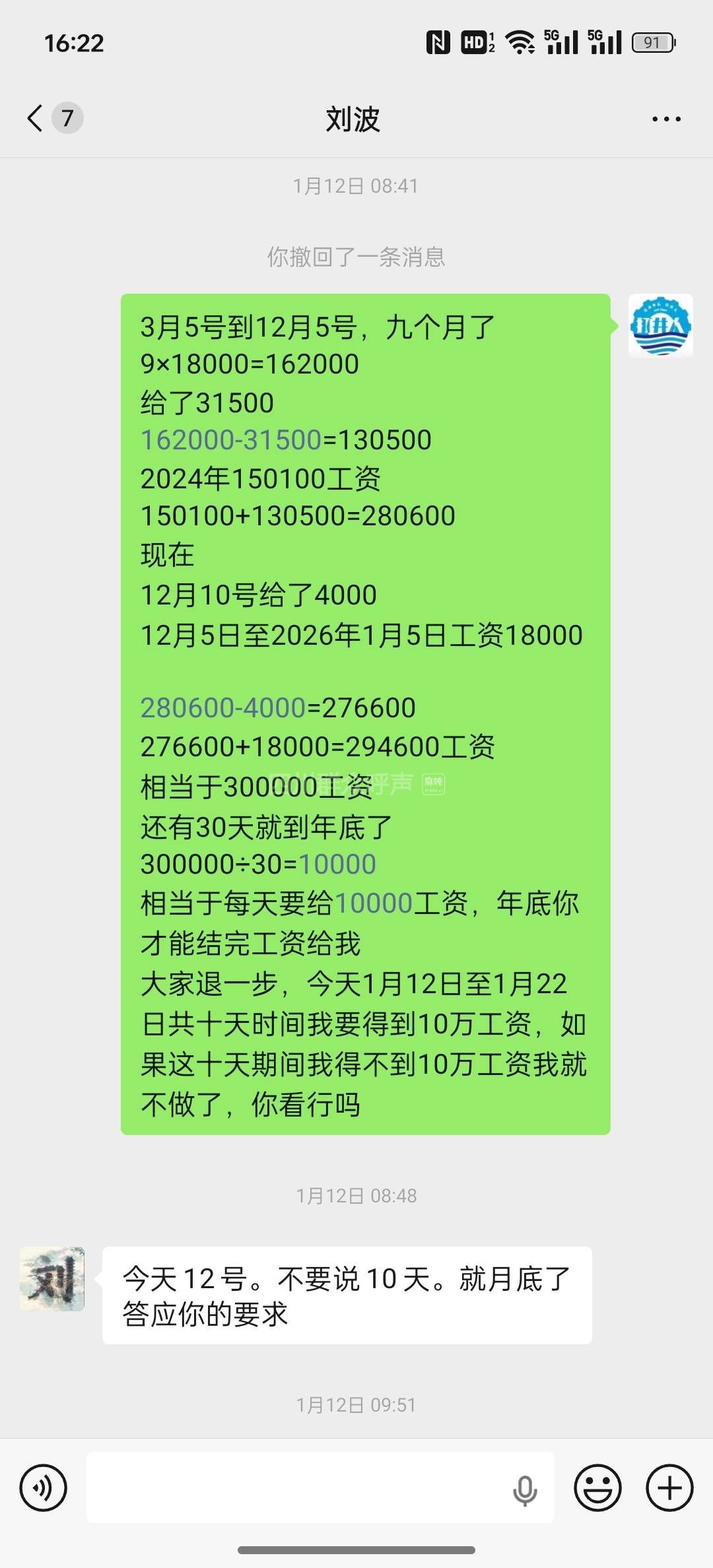713x1568 pixels.
Task: Tap the highlighted 280600-4000 number link
Action: tap(222, 708)
